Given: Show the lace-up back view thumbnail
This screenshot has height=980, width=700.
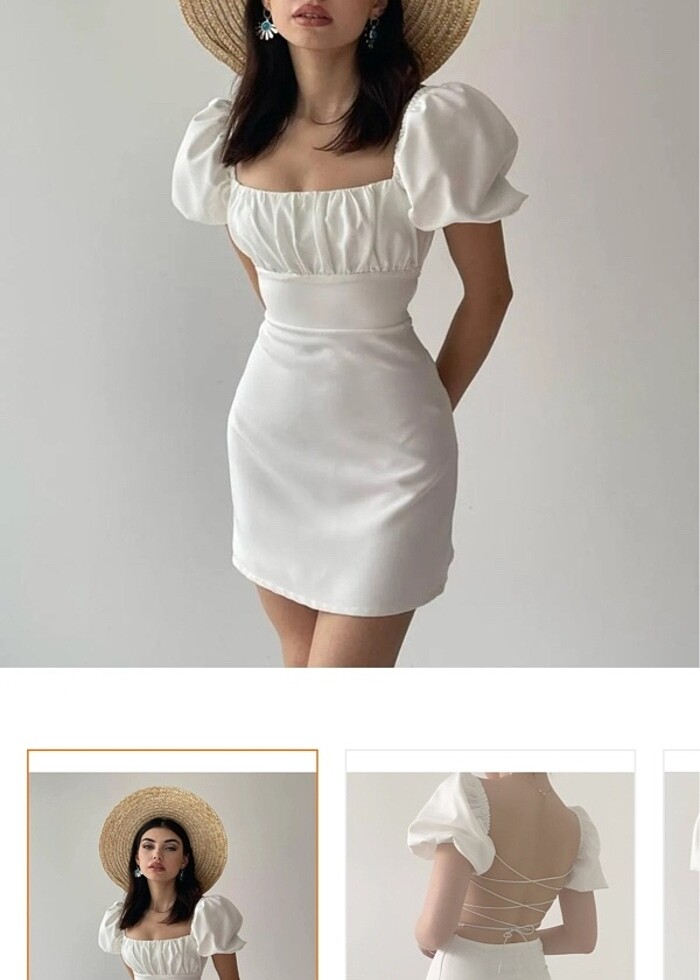Looking at the screenshot, I should pyautogui.click(x=490, y=865).
